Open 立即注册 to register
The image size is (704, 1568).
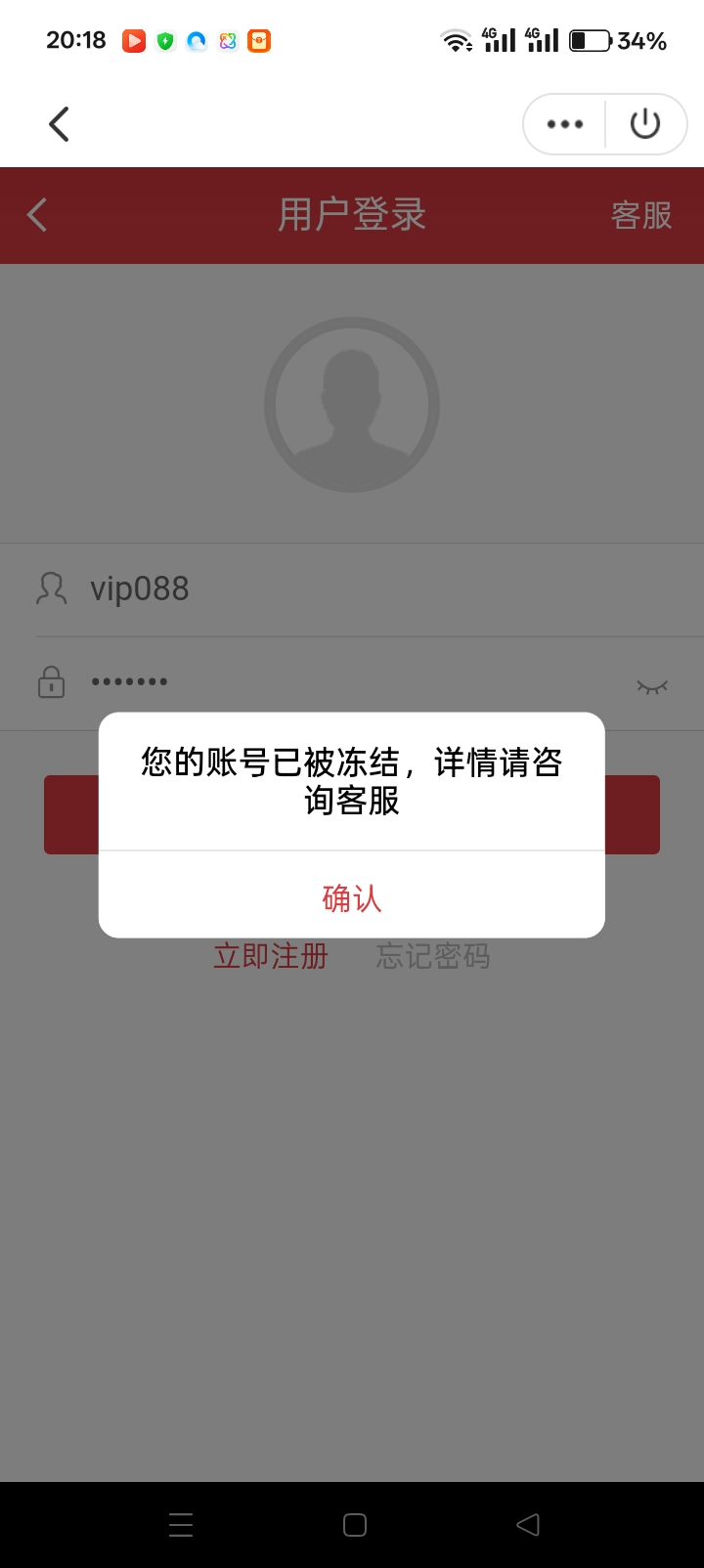(x=271, y=956)
